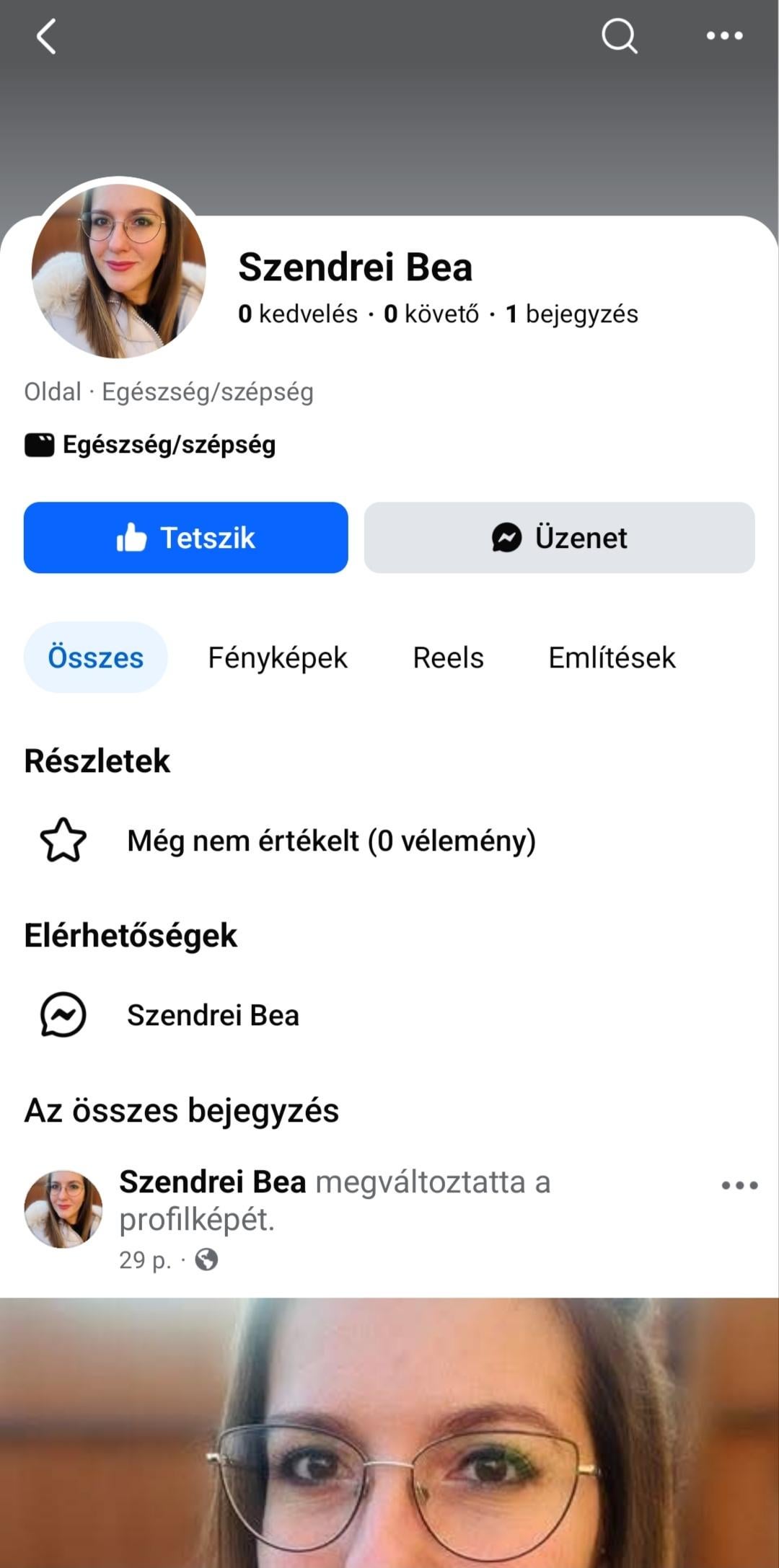Open Egészség/szépség category link
This screenshot has height=1568, width=779.
[169, 445]
